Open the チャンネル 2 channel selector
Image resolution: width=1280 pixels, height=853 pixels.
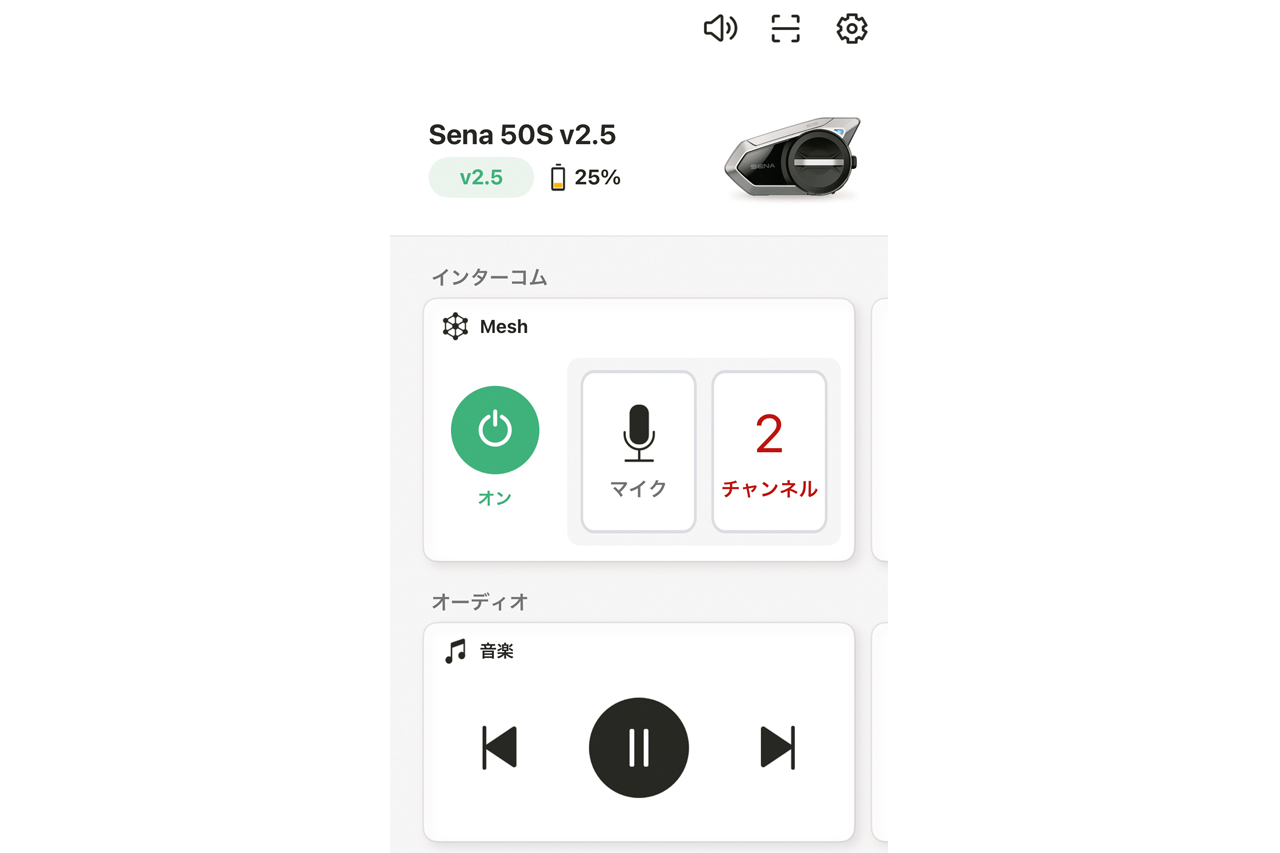click(769, 451)
